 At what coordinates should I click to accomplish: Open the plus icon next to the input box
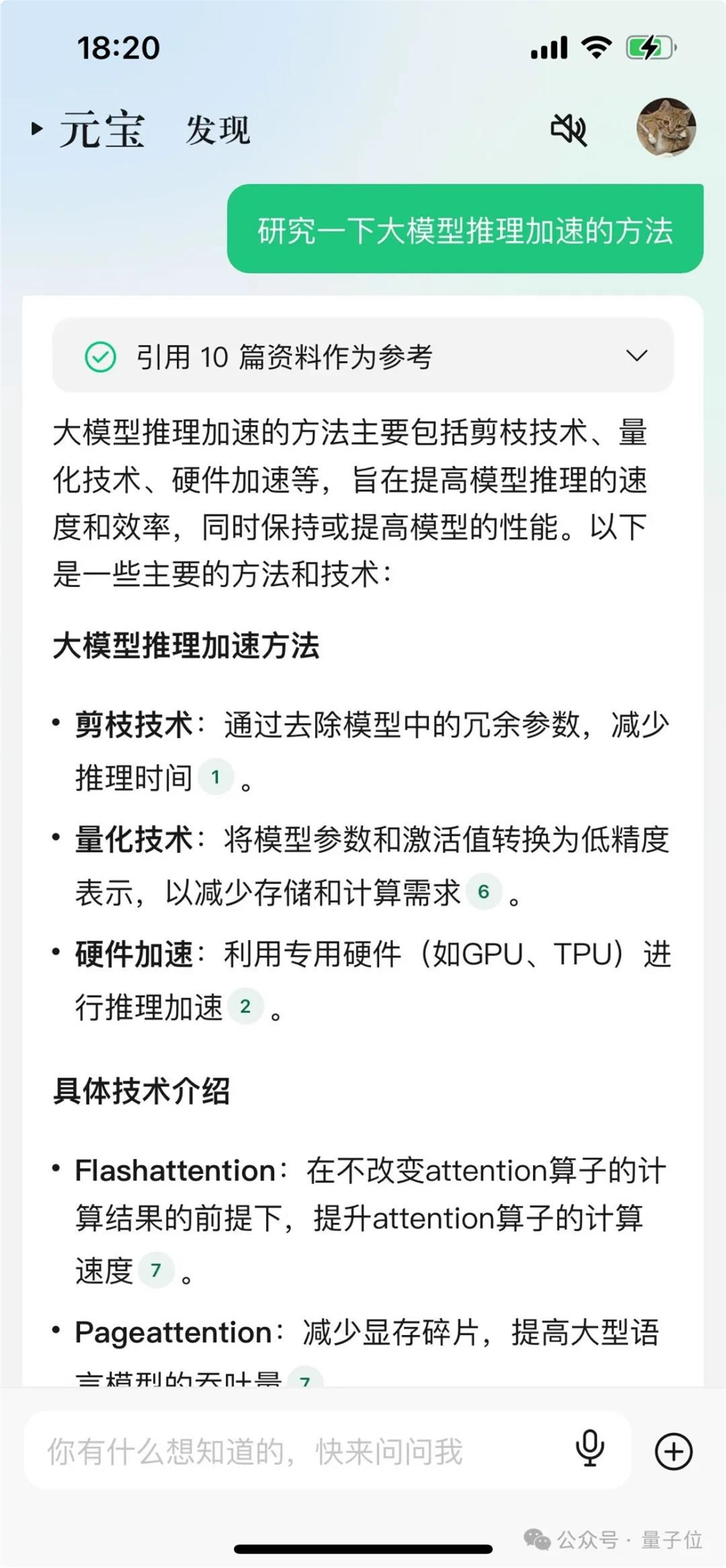(x=673, y=1451)
